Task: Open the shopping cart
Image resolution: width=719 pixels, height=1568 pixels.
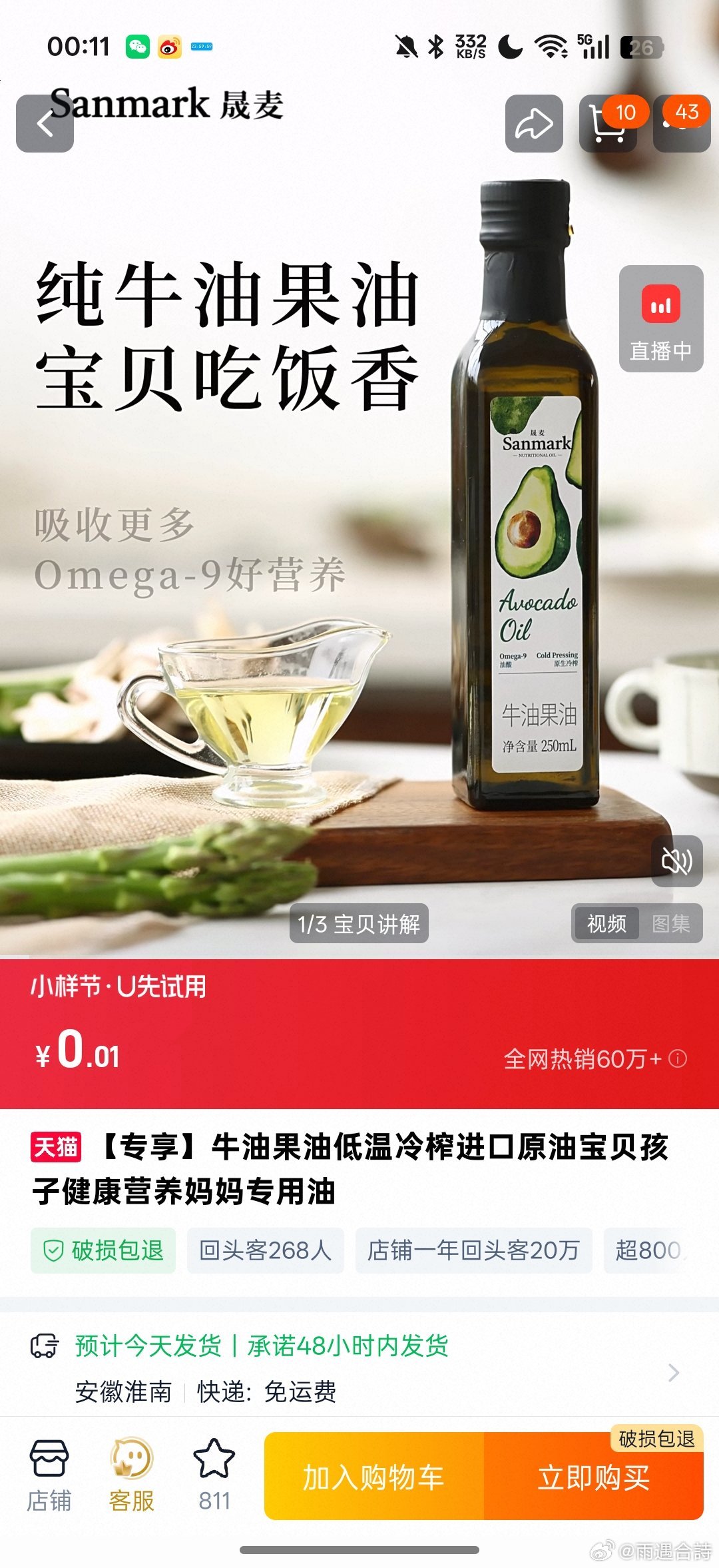Action: pyautogui.click(x=608, y=124)
